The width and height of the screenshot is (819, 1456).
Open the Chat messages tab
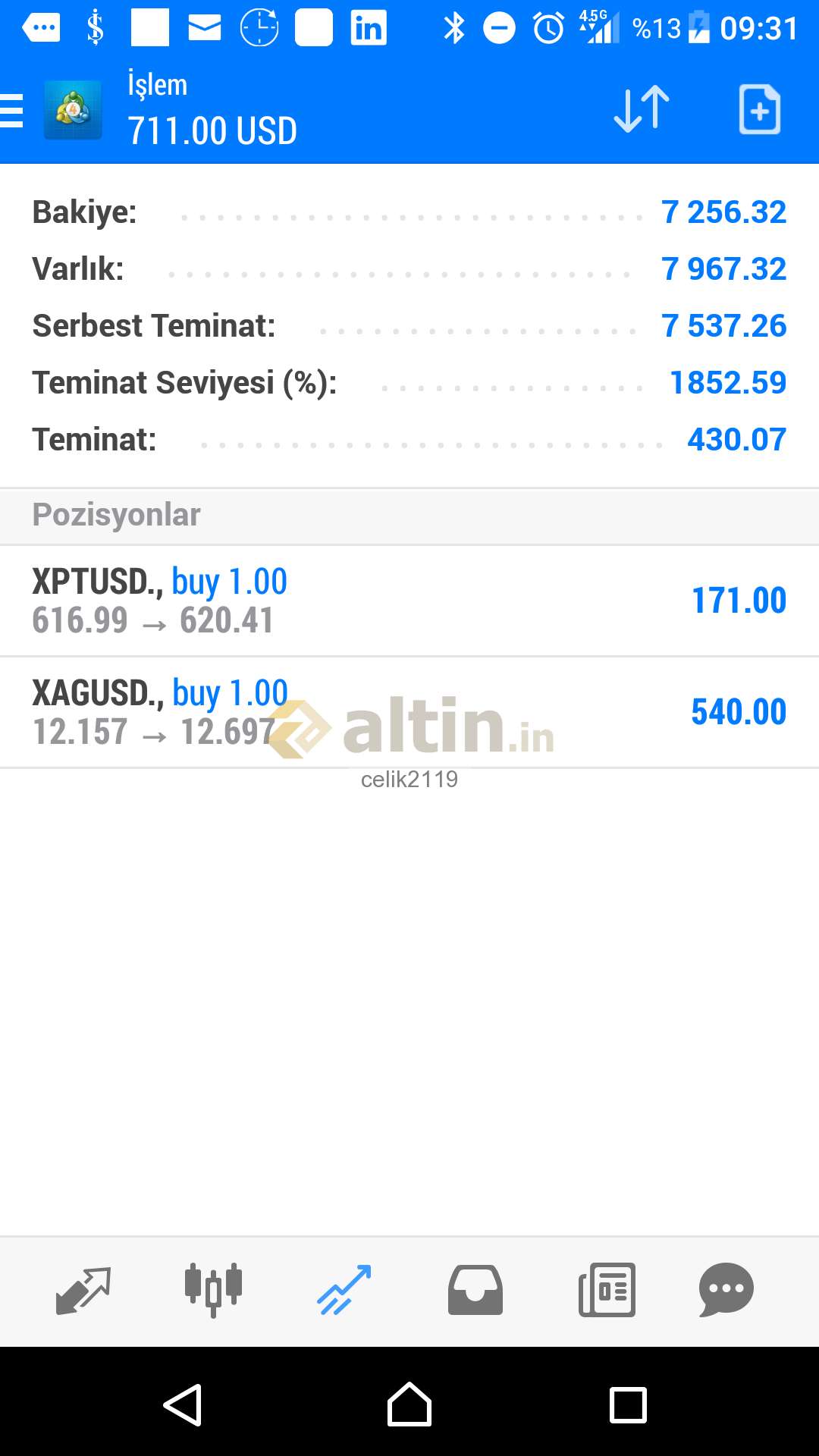(x=726, y=1290)
